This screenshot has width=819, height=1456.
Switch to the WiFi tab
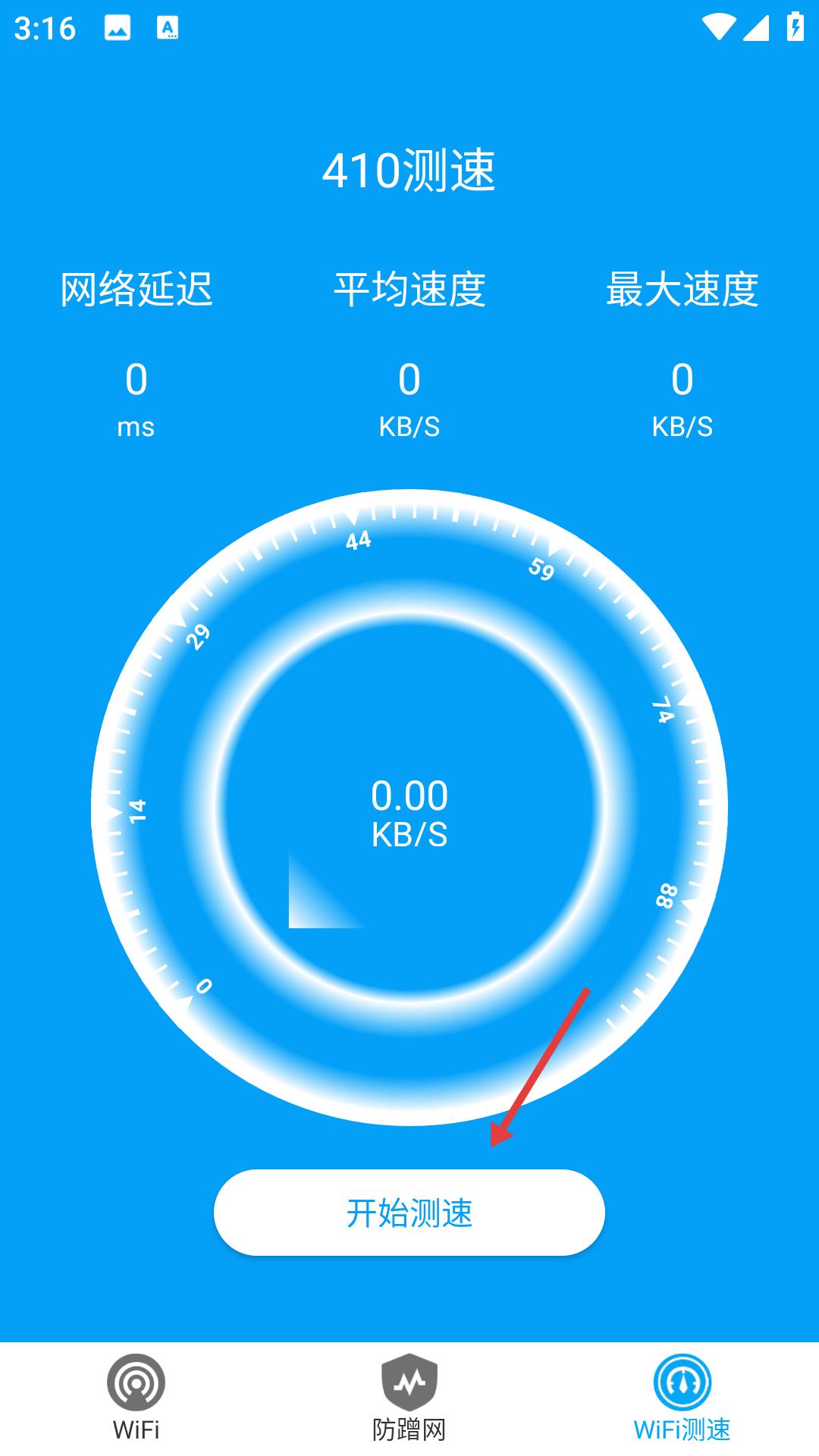(x=136, y=1398)
